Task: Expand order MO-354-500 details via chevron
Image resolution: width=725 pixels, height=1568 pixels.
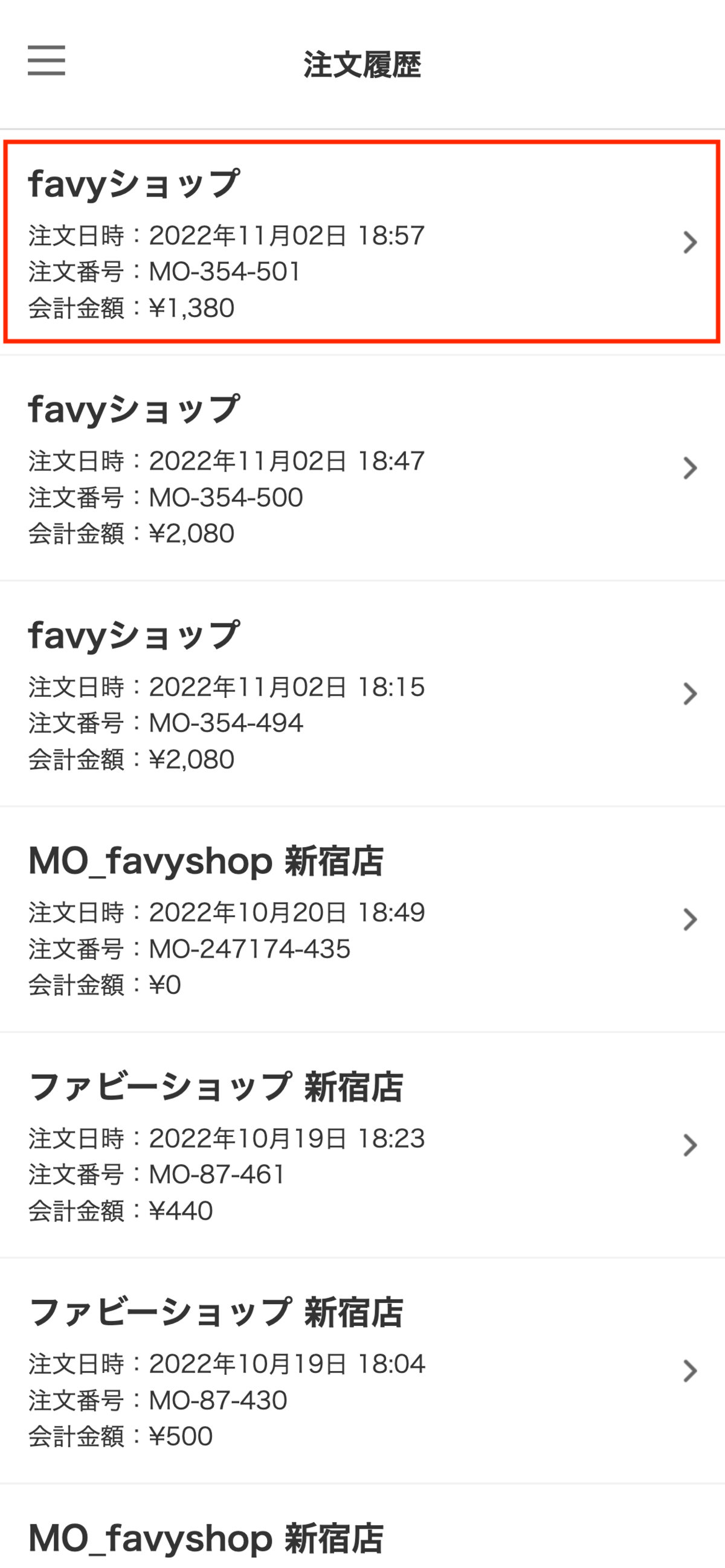Action: 691,467
